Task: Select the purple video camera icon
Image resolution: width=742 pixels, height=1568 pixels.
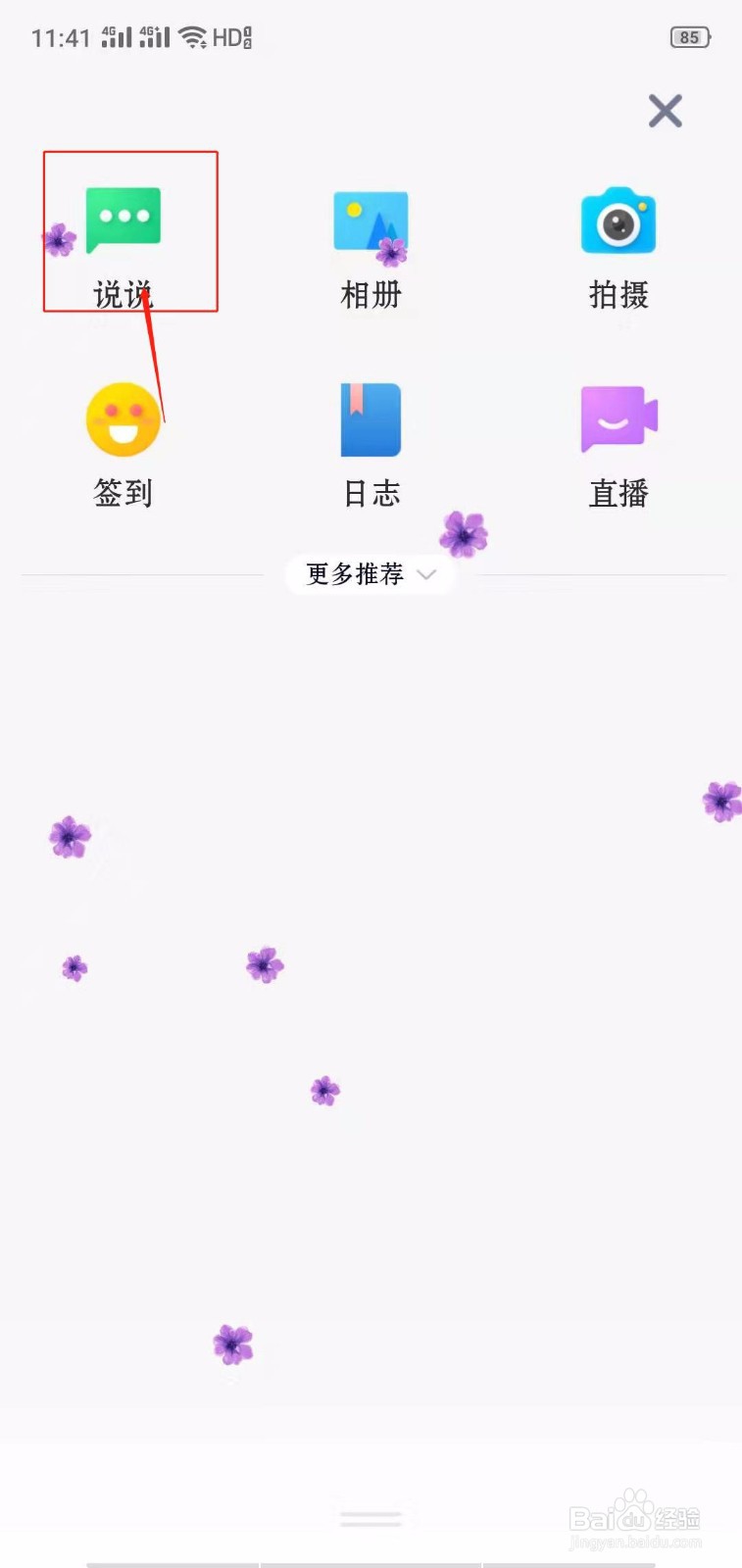Action: (x=618, y=417)
